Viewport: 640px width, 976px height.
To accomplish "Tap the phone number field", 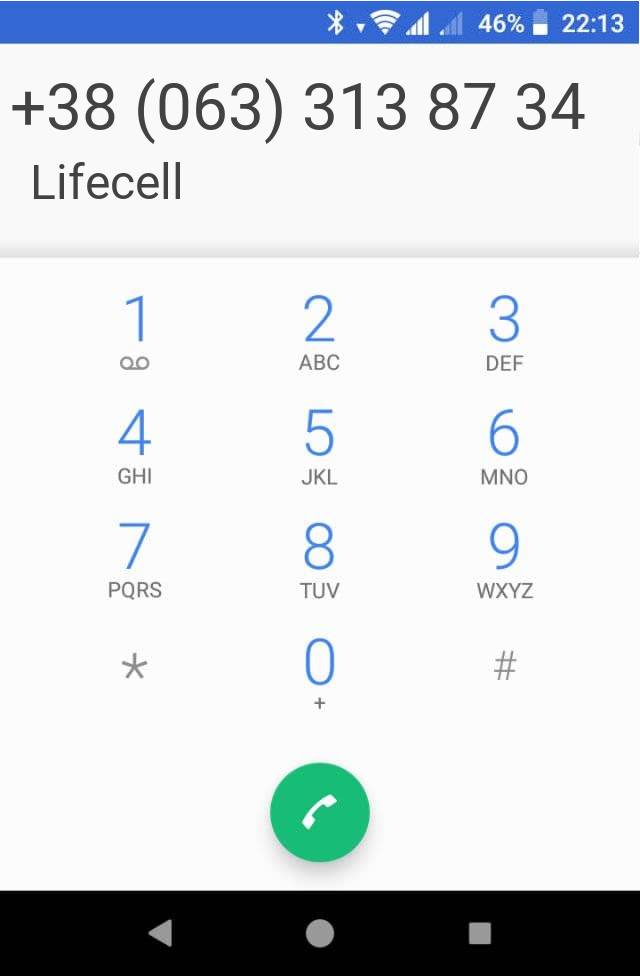I will 298,108.
